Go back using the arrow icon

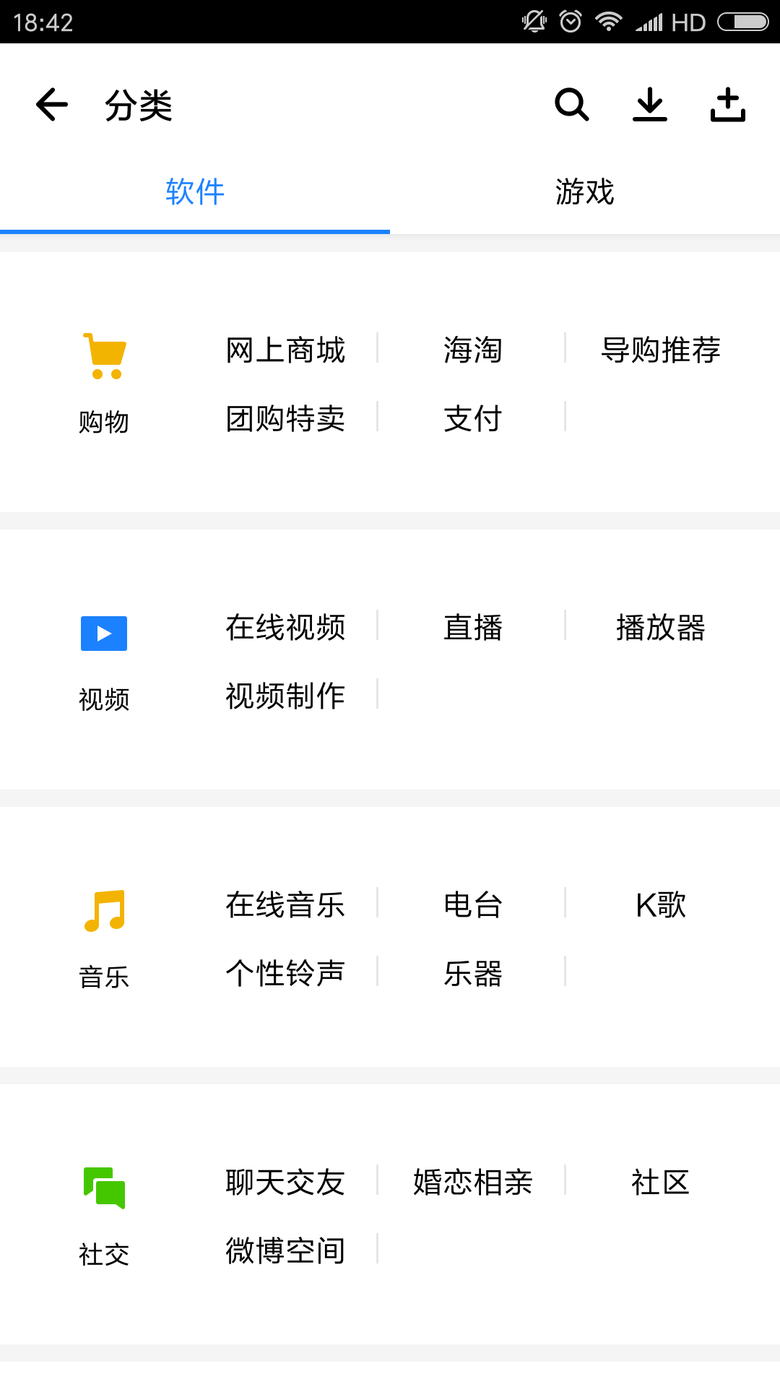click(52, 105)
